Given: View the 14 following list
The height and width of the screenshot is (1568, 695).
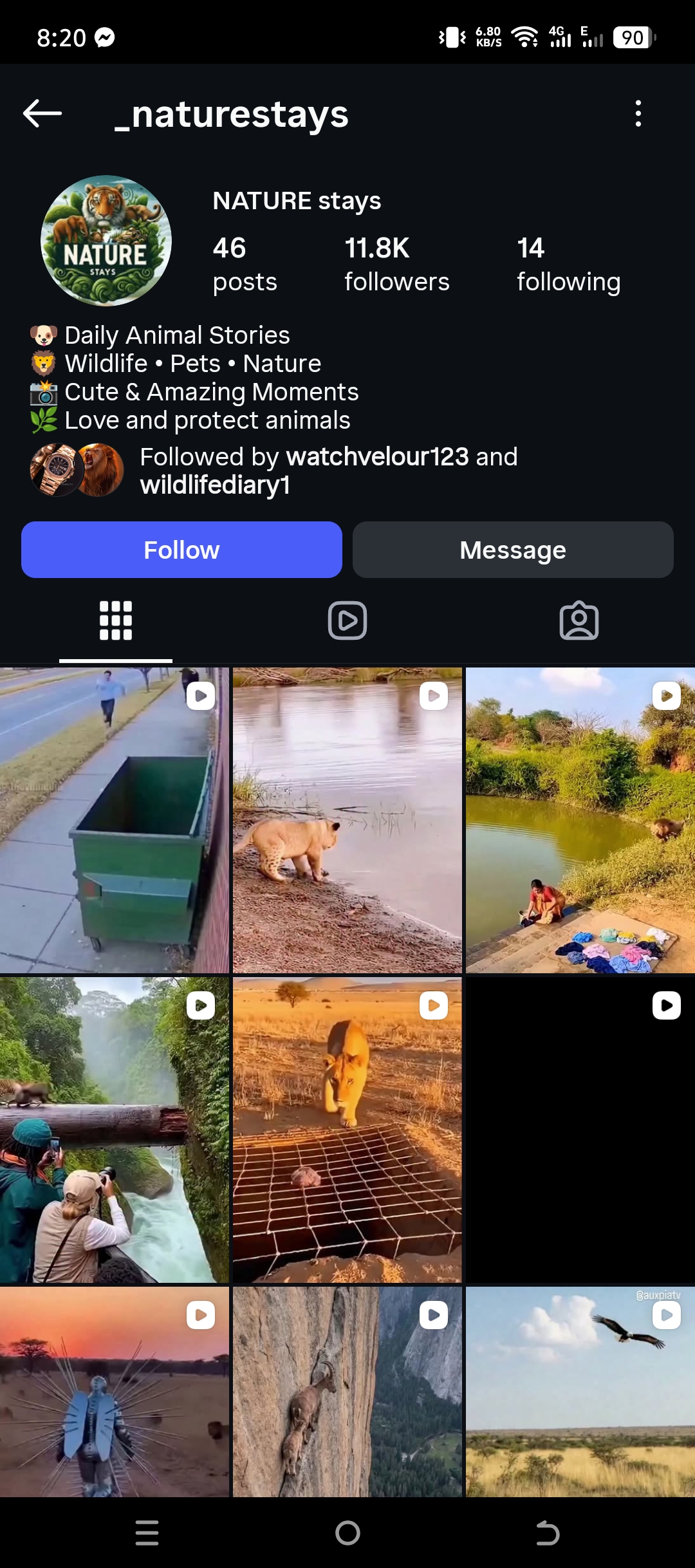Looking at the screenshot, I should [568, 265].
